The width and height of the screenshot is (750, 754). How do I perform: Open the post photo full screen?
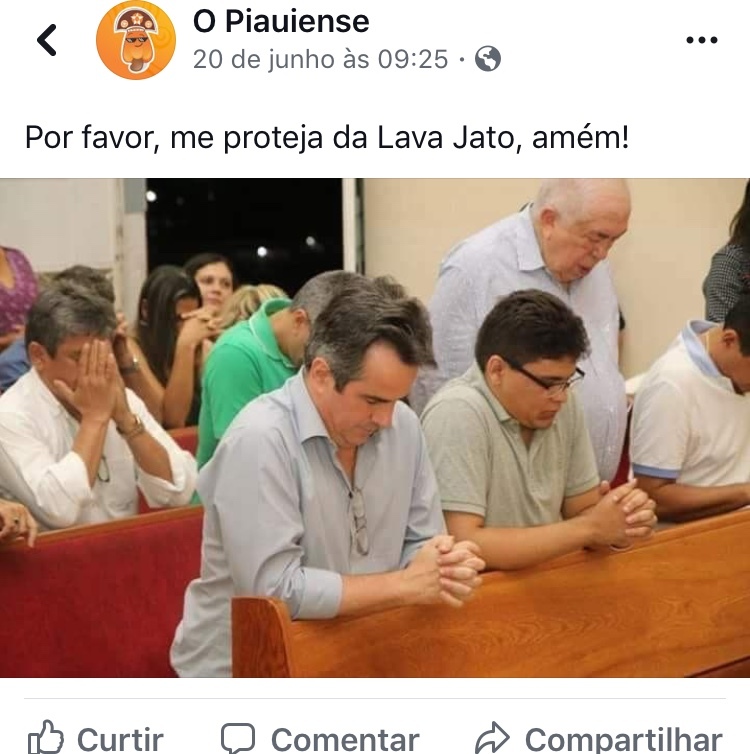coord(375,427)
